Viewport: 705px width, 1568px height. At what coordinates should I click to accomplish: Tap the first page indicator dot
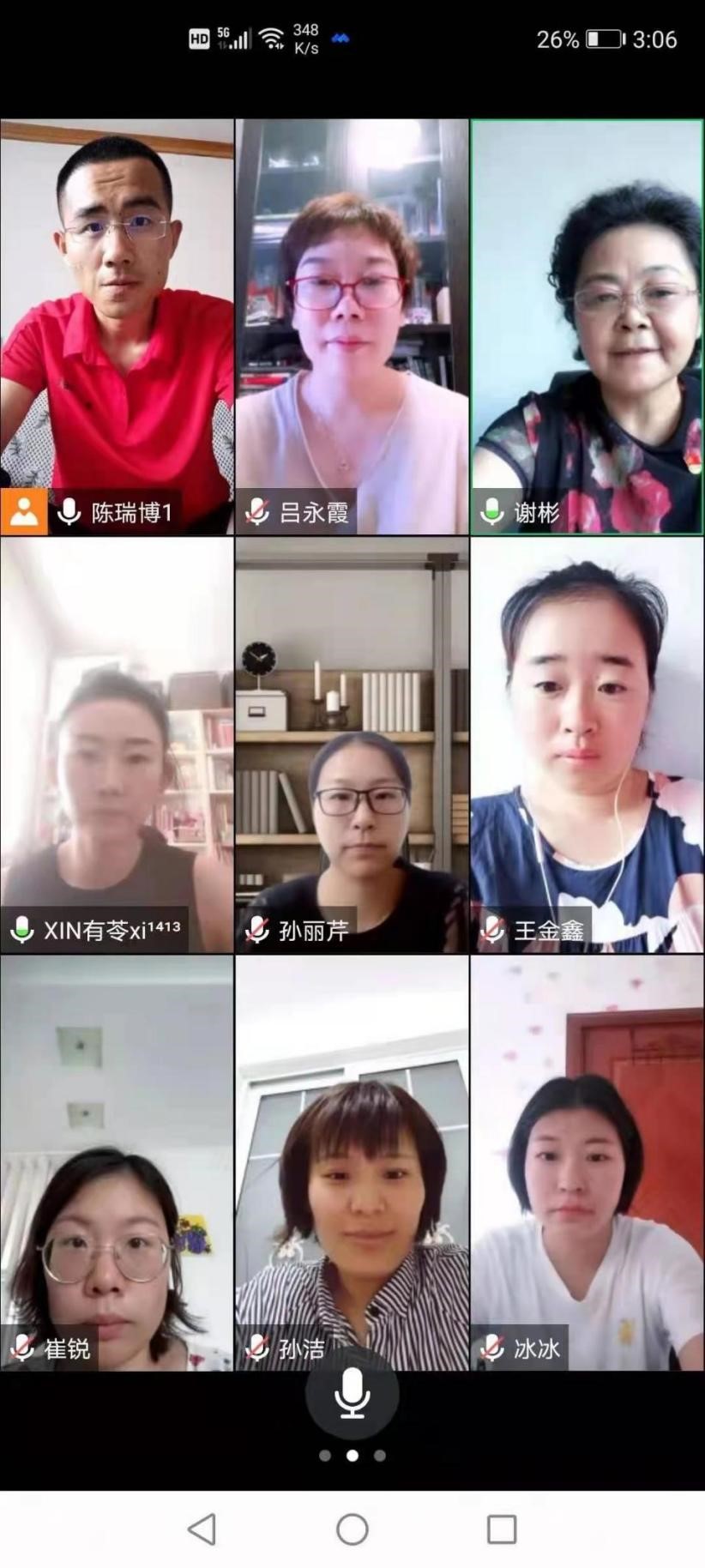[325, 1455]
